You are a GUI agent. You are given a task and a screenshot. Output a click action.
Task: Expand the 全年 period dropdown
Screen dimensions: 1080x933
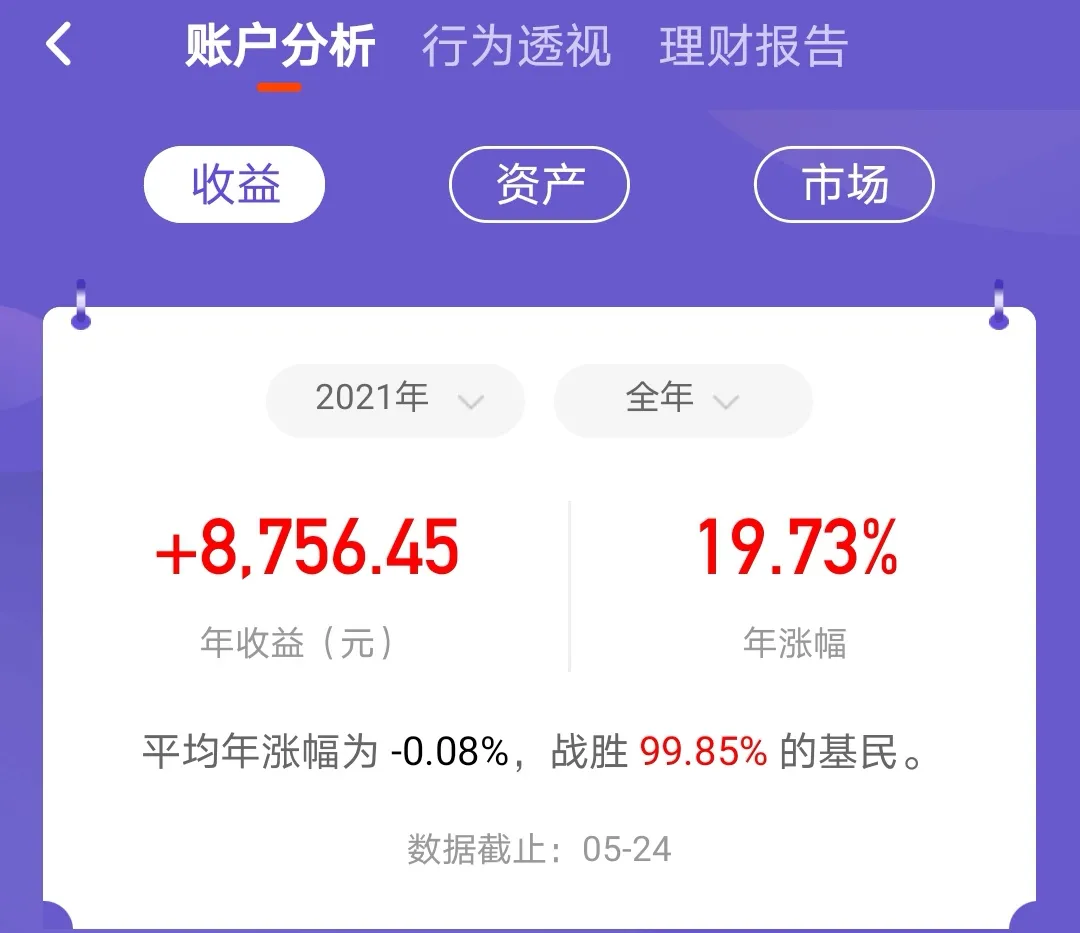coord(683,400)
